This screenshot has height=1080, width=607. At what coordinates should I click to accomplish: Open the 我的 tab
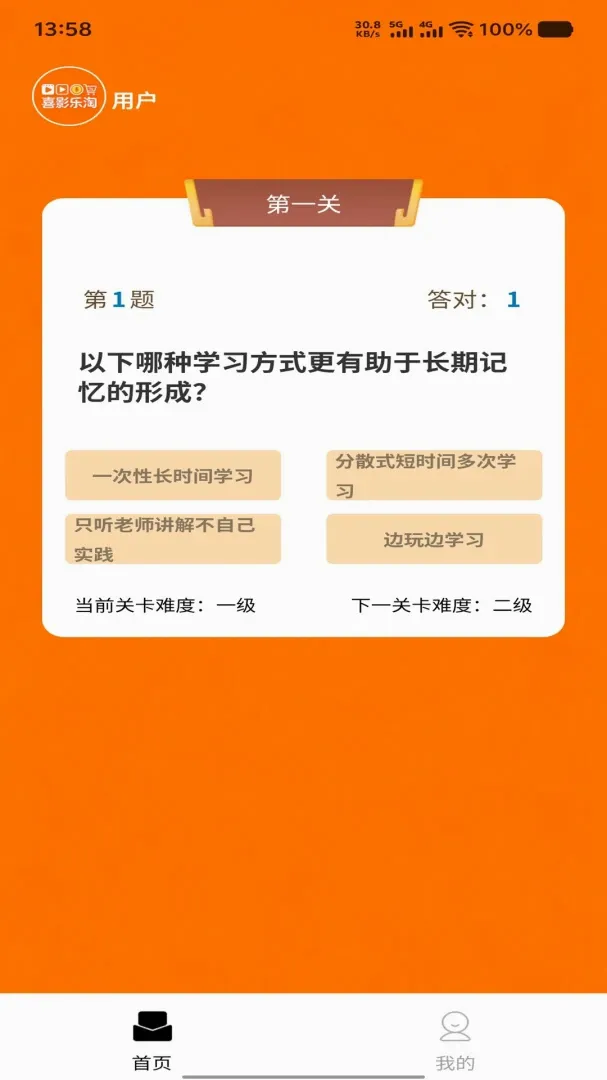(x=455, y=1041)
